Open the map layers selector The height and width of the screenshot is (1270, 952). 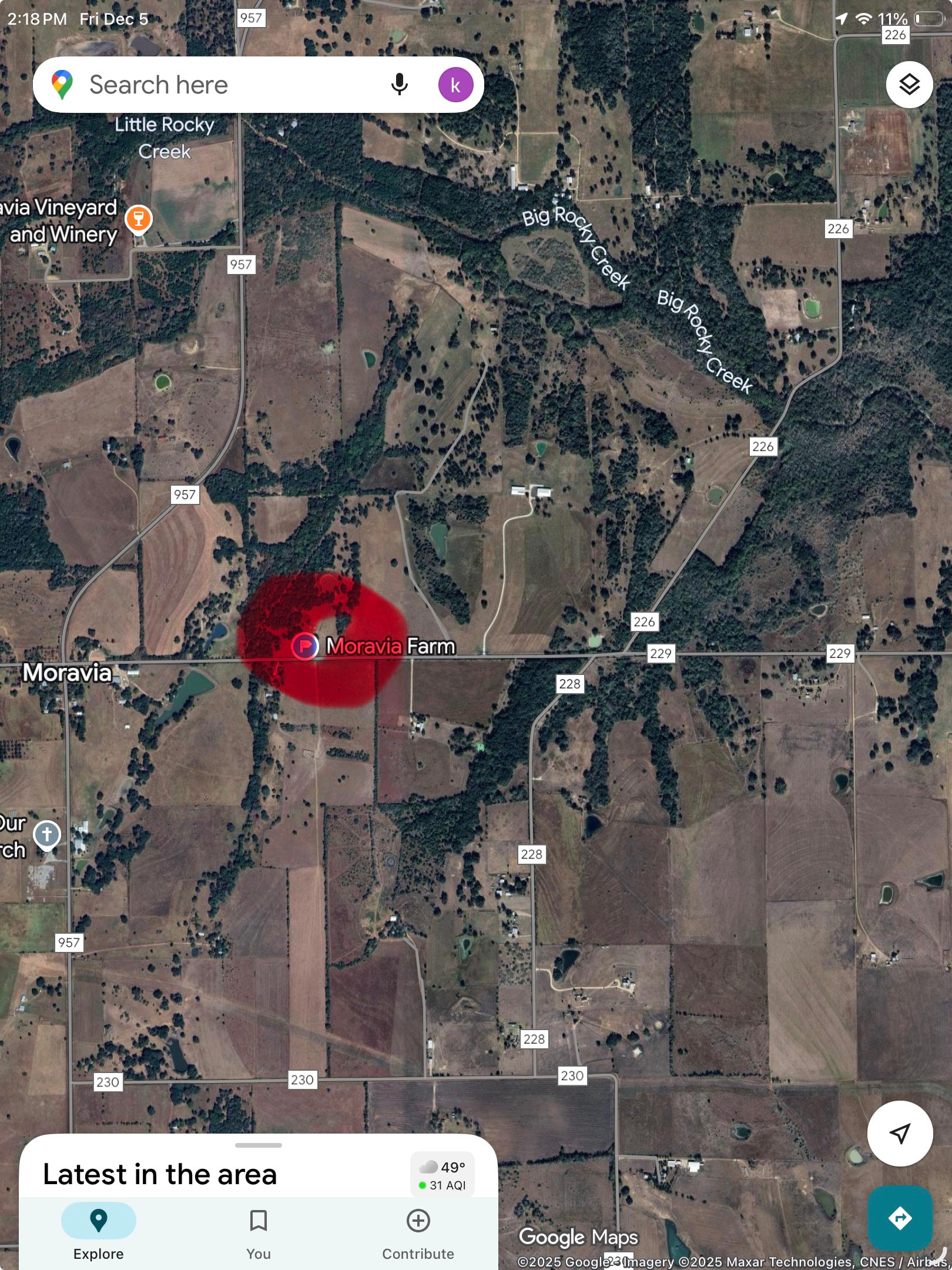pos(909,85)
